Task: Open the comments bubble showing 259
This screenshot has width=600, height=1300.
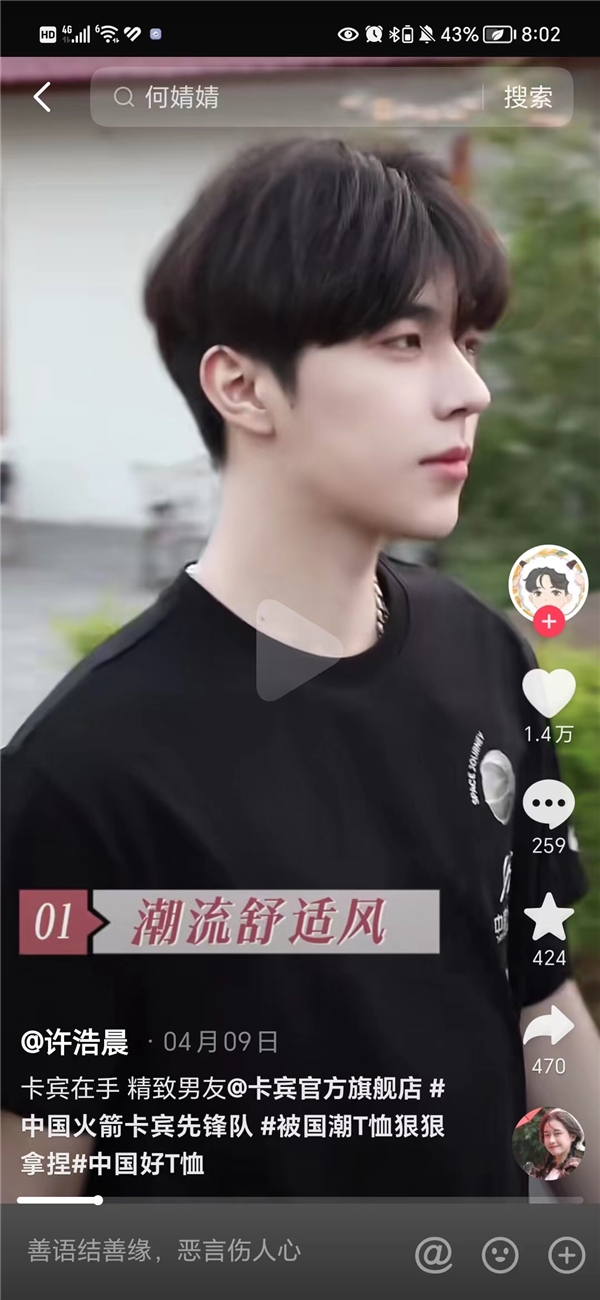Action: click(x=549, y=805)
